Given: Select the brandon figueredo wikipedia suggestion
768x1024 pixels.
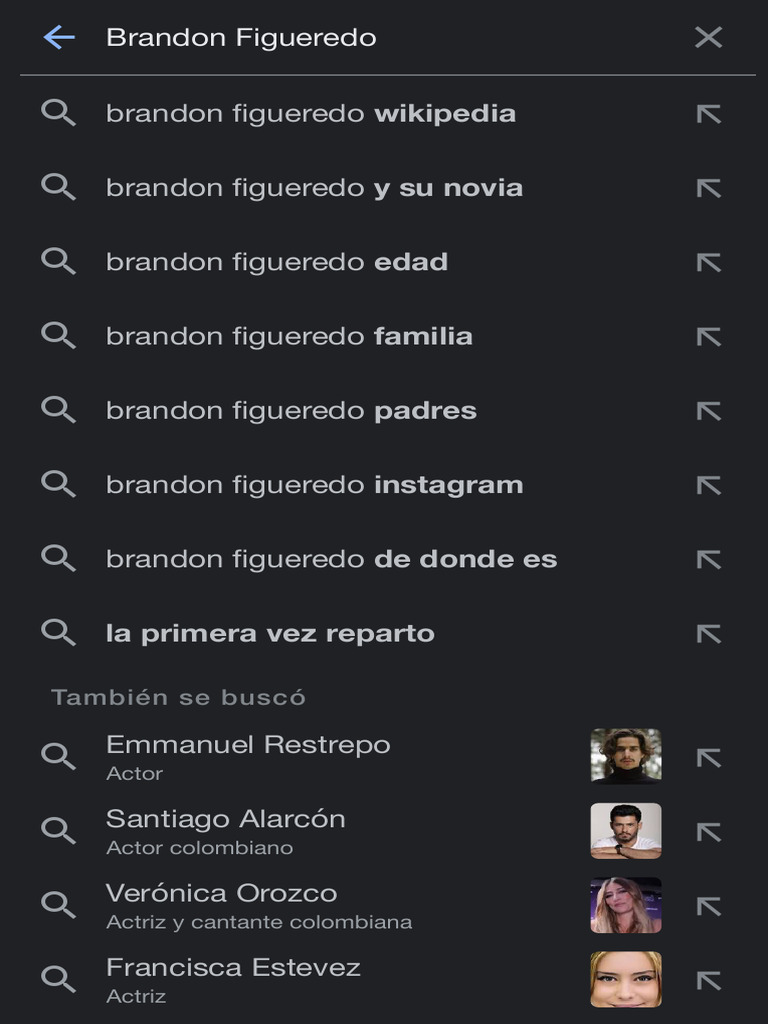Looking at the screenshot, I should [385, 114].
